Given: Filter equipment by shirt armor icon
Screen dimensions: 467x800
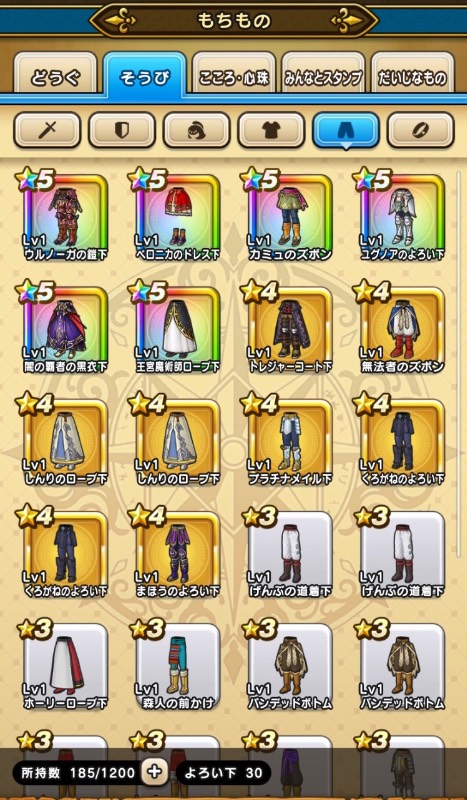Looking at the screenshot, I should (271, 130).
